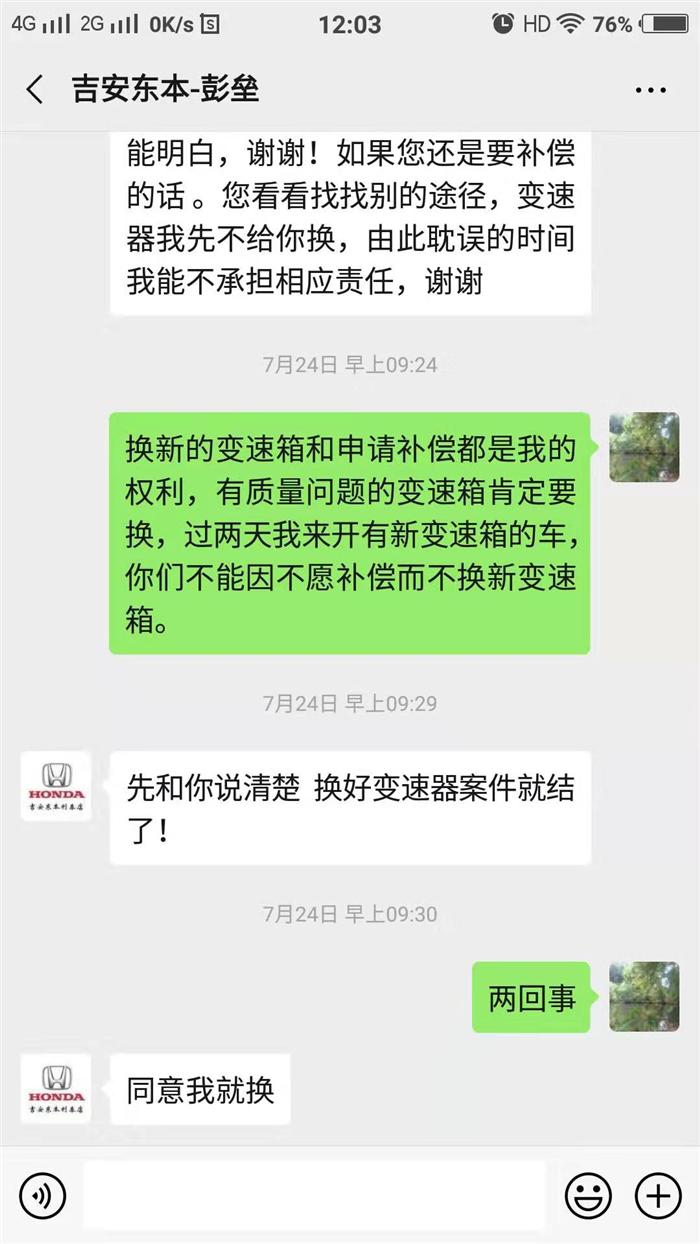The height and width of the screenshot is (1244, 700).
Task: Switch to voice message input
Action: point(42,1194)
